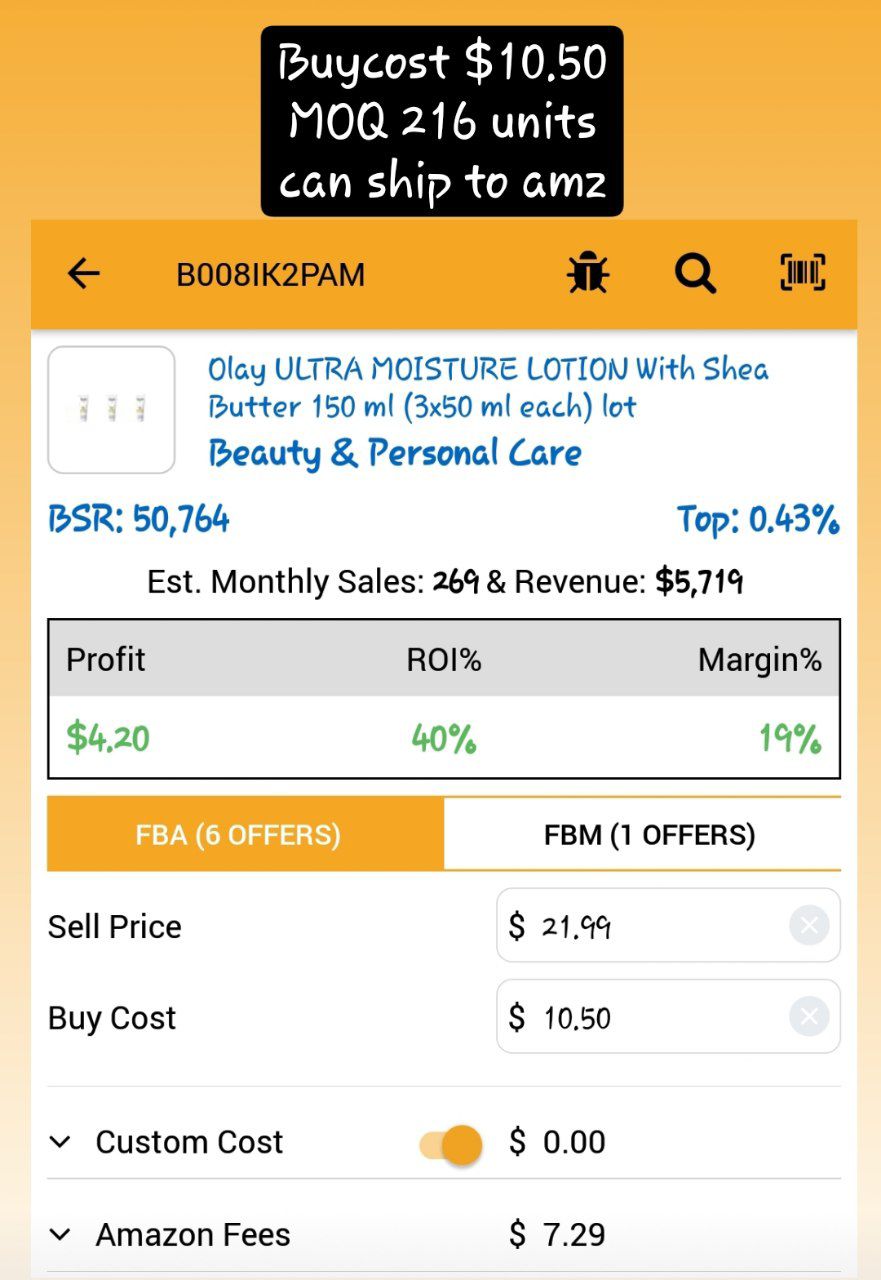Viewport: 881px width, 1280px height.
Task: Go back using the arrow icon
Action: click(84, 274)
